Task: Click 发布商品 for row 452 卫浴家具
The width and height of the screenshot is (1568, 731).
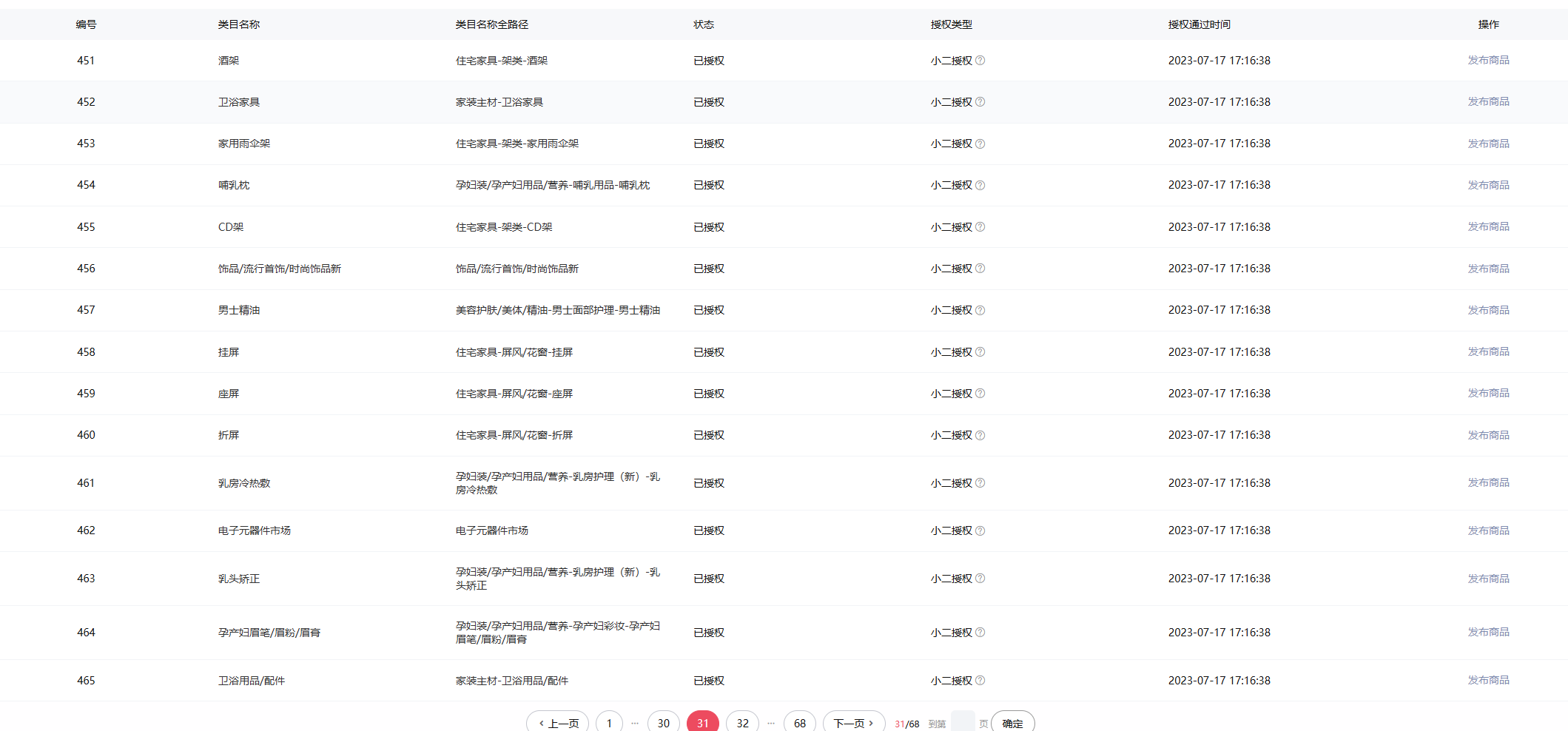Action: click(1488, 102)
